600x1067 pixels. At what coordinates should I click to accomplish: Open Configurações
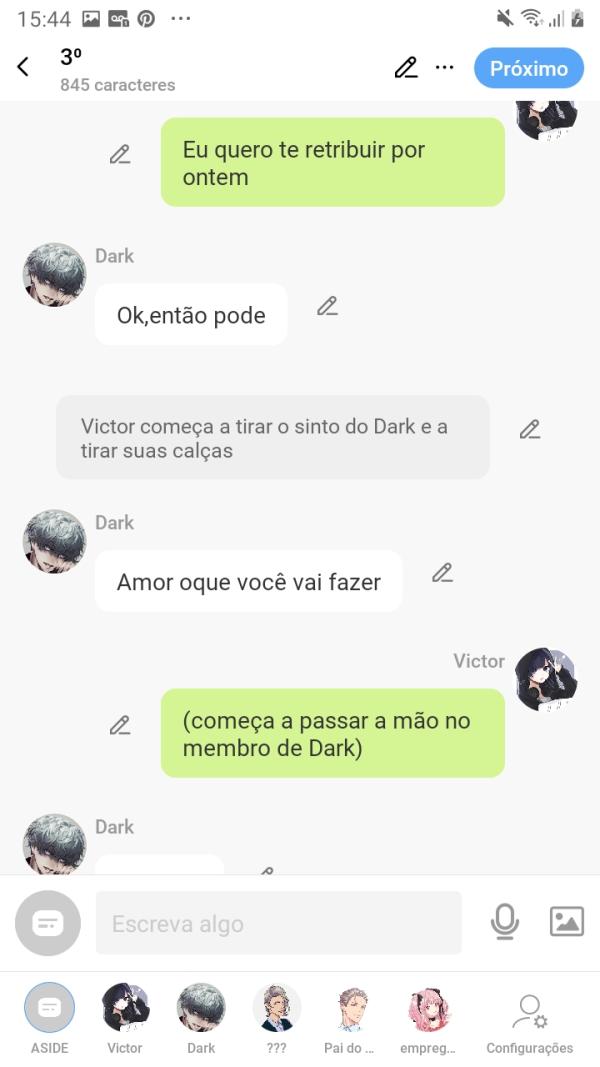pos(529,1015)
